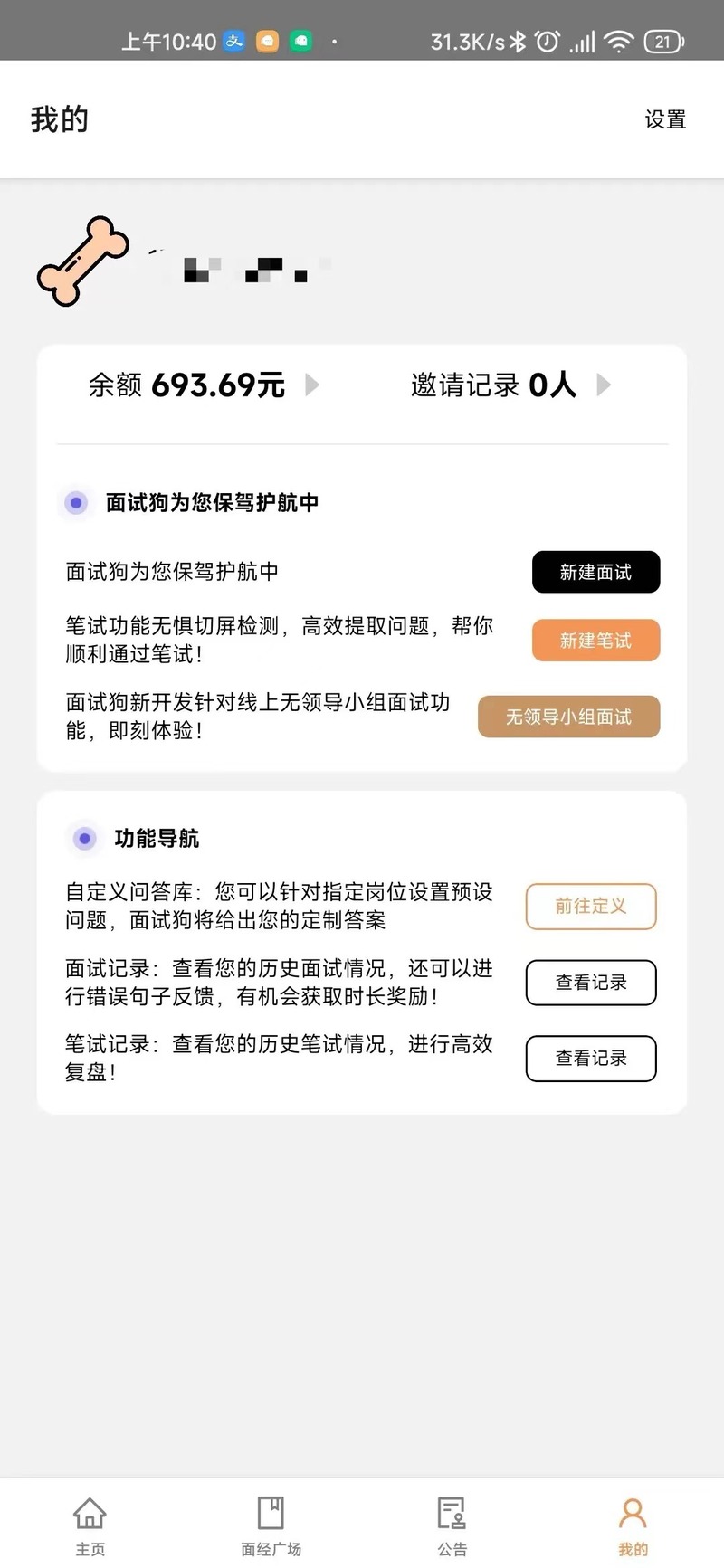Switch to the 主页 tab

[90, 1526]
